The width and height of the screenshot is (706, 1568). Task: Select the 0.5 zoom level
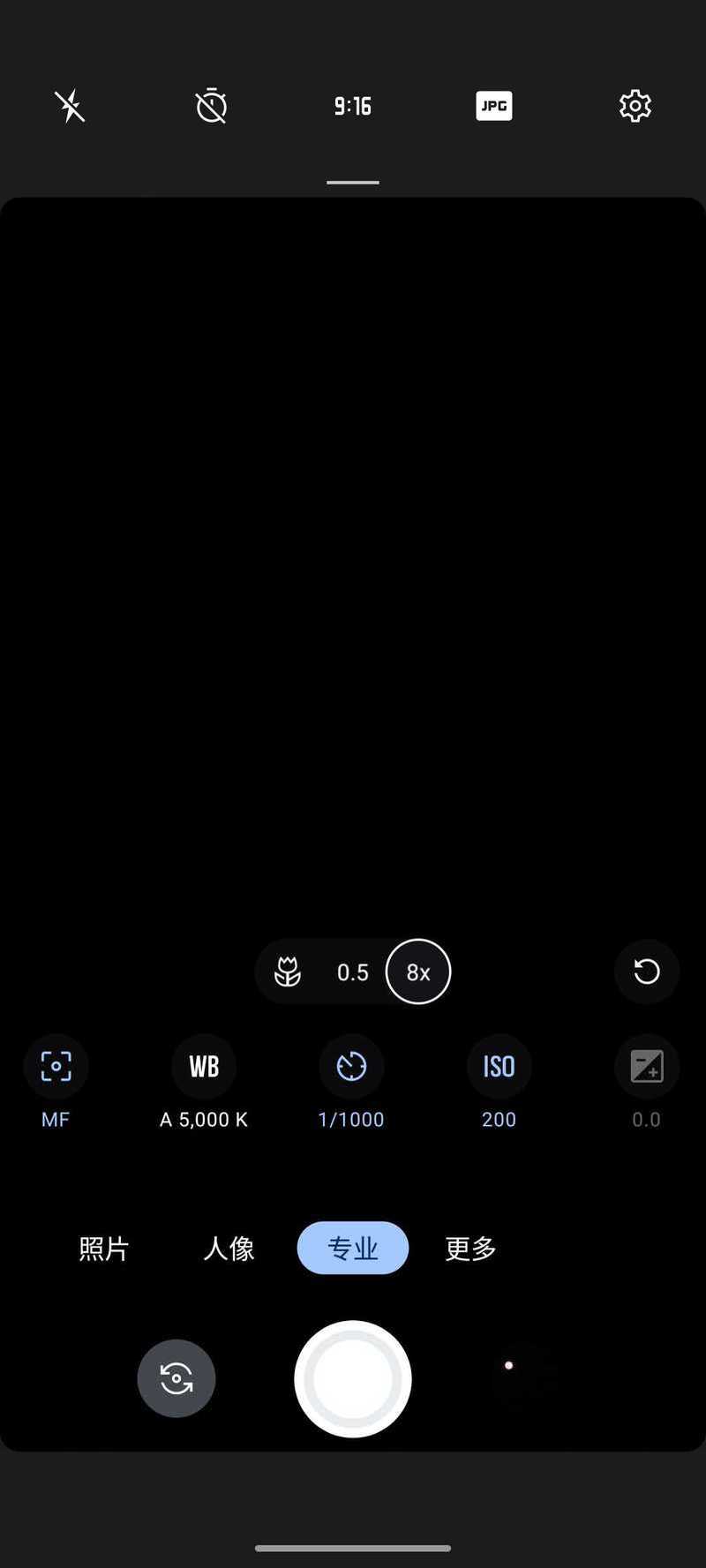tap(353, 972)
